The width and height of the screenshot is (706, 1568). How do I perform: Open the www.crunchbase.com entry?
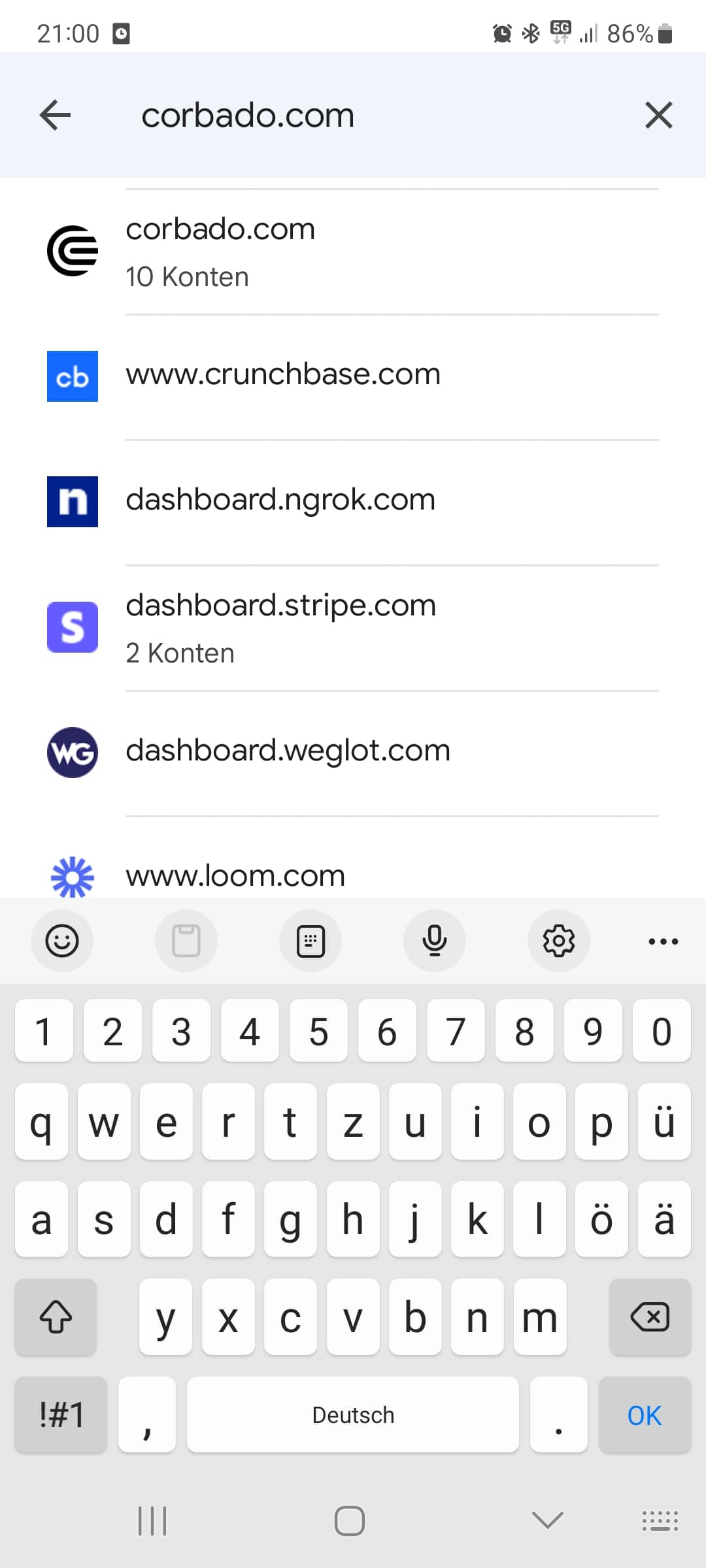pos(353,376)
